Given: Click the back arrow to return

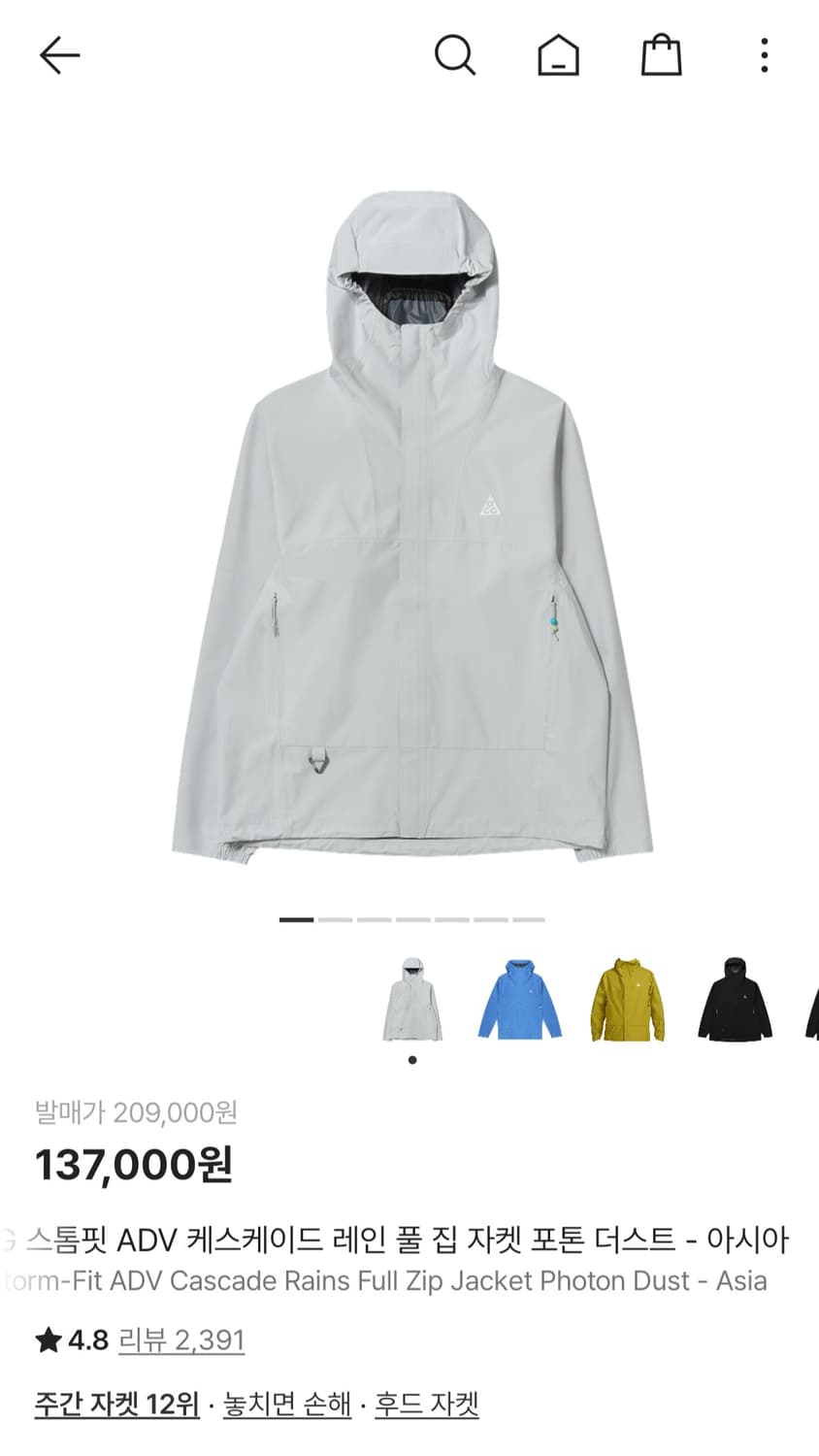Looking at the screenshot, I should pos(60,55).
